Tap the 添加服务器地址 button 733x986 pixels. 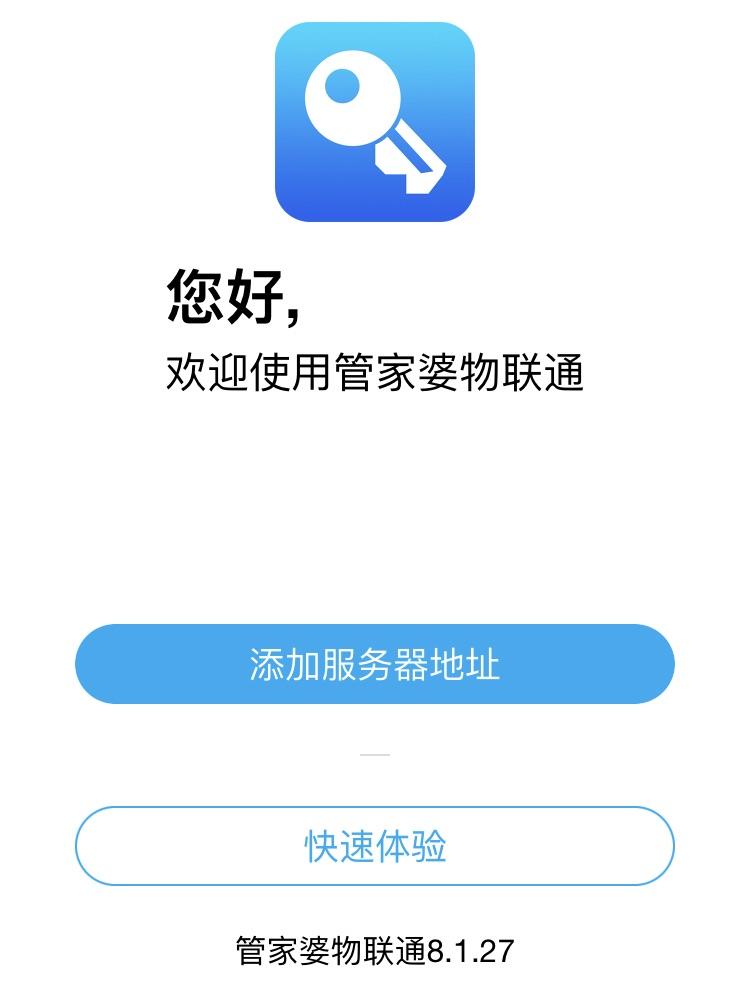[374, 664]
